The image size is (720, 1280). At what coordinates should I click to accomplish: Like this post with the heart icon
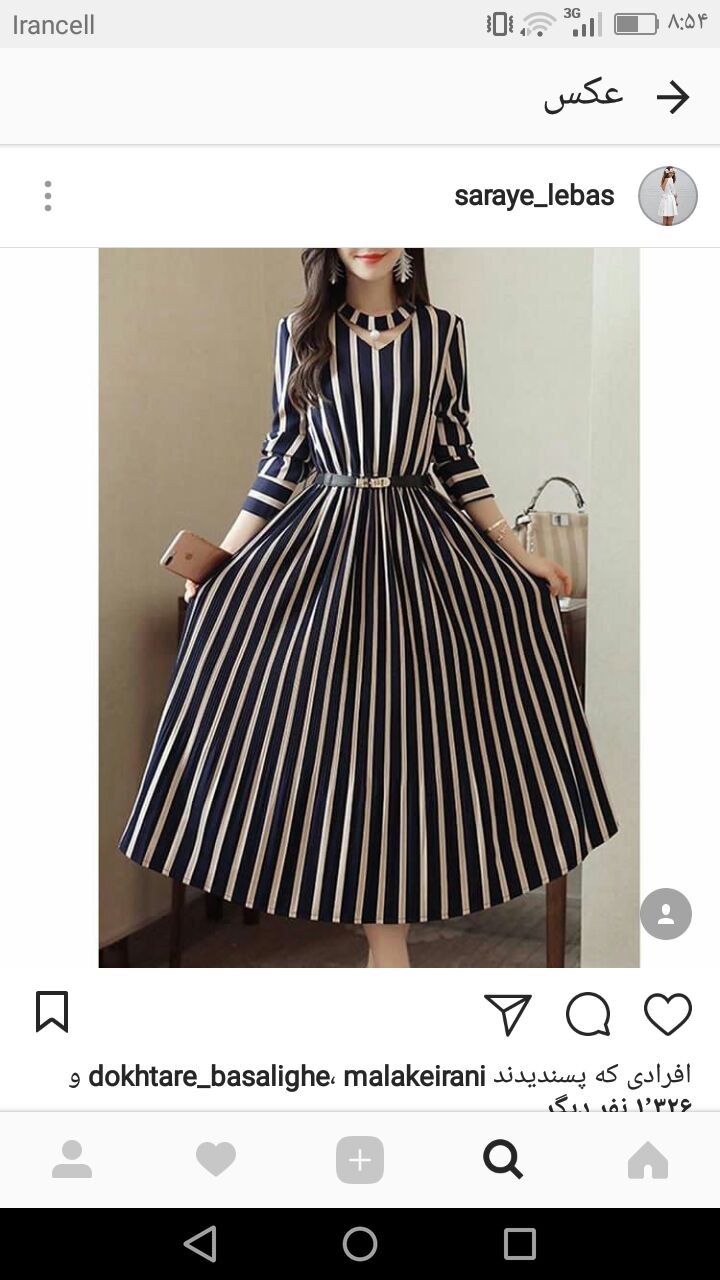click(667, 1014)
